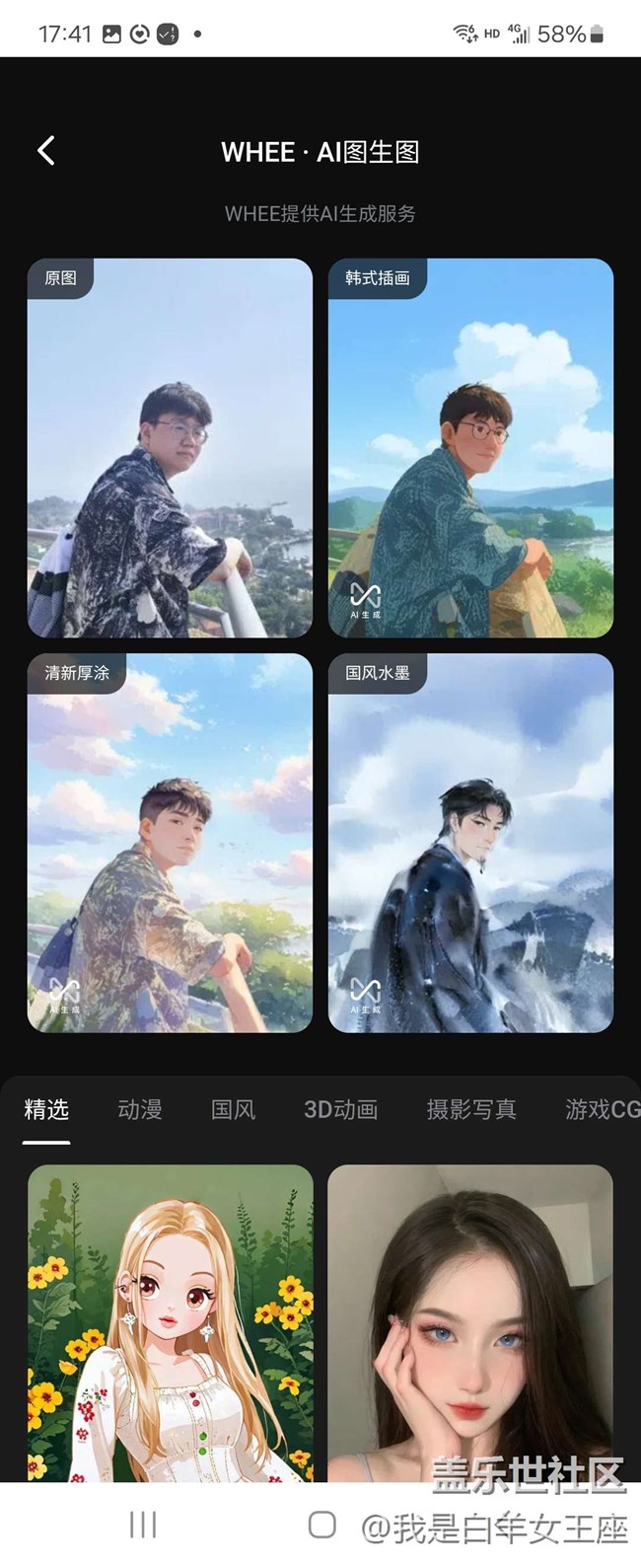Select the 摄影写真 tab

pos(471,1109)
